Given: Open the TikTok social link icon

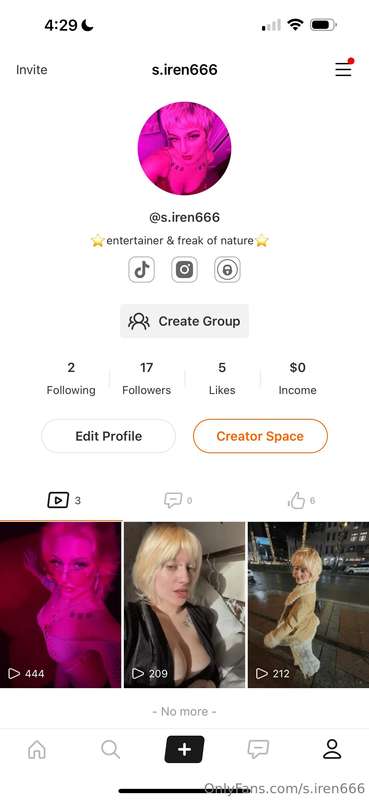Looking at the screenshot, I should 141,269.
